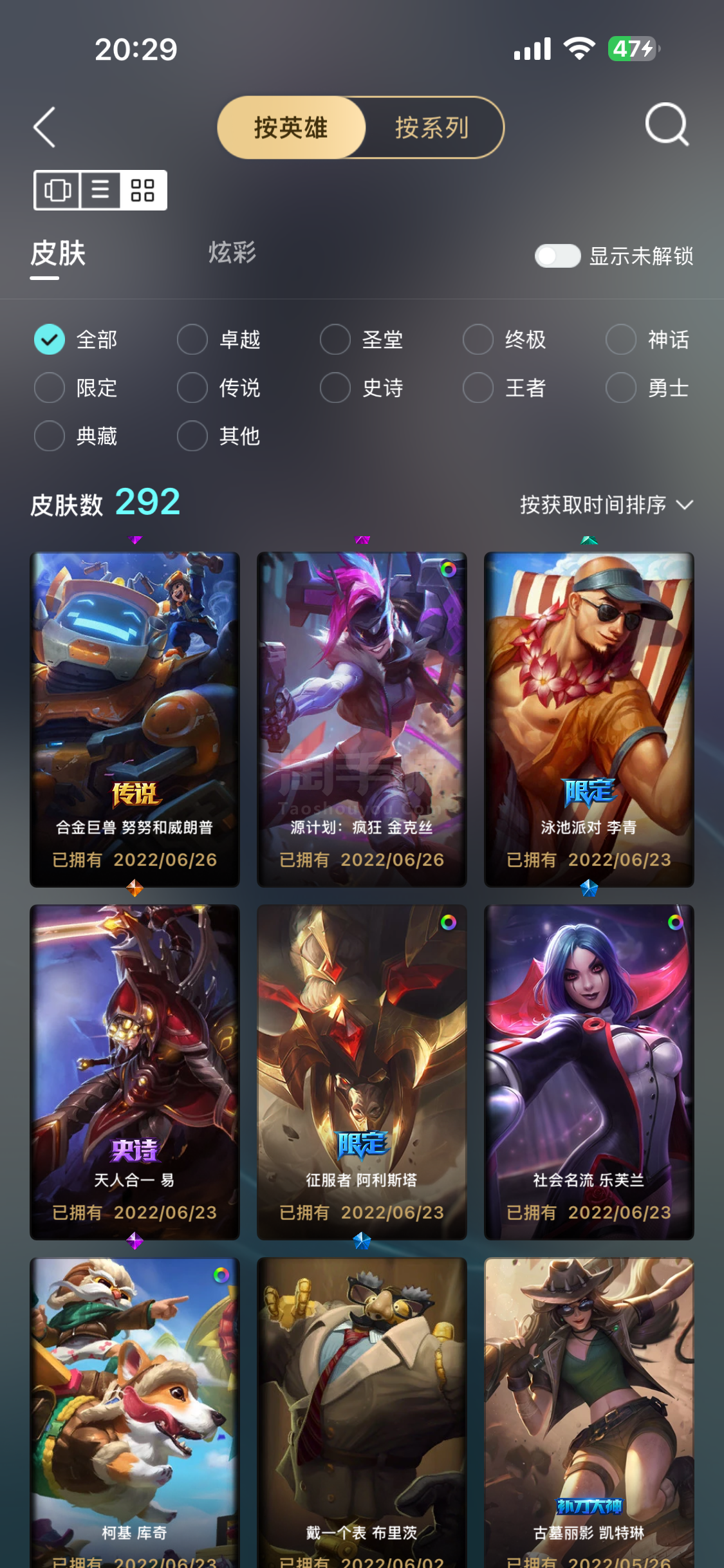Go back using the top-left arrow
This screenshot has height=1568, width=724.
[44, 127]
